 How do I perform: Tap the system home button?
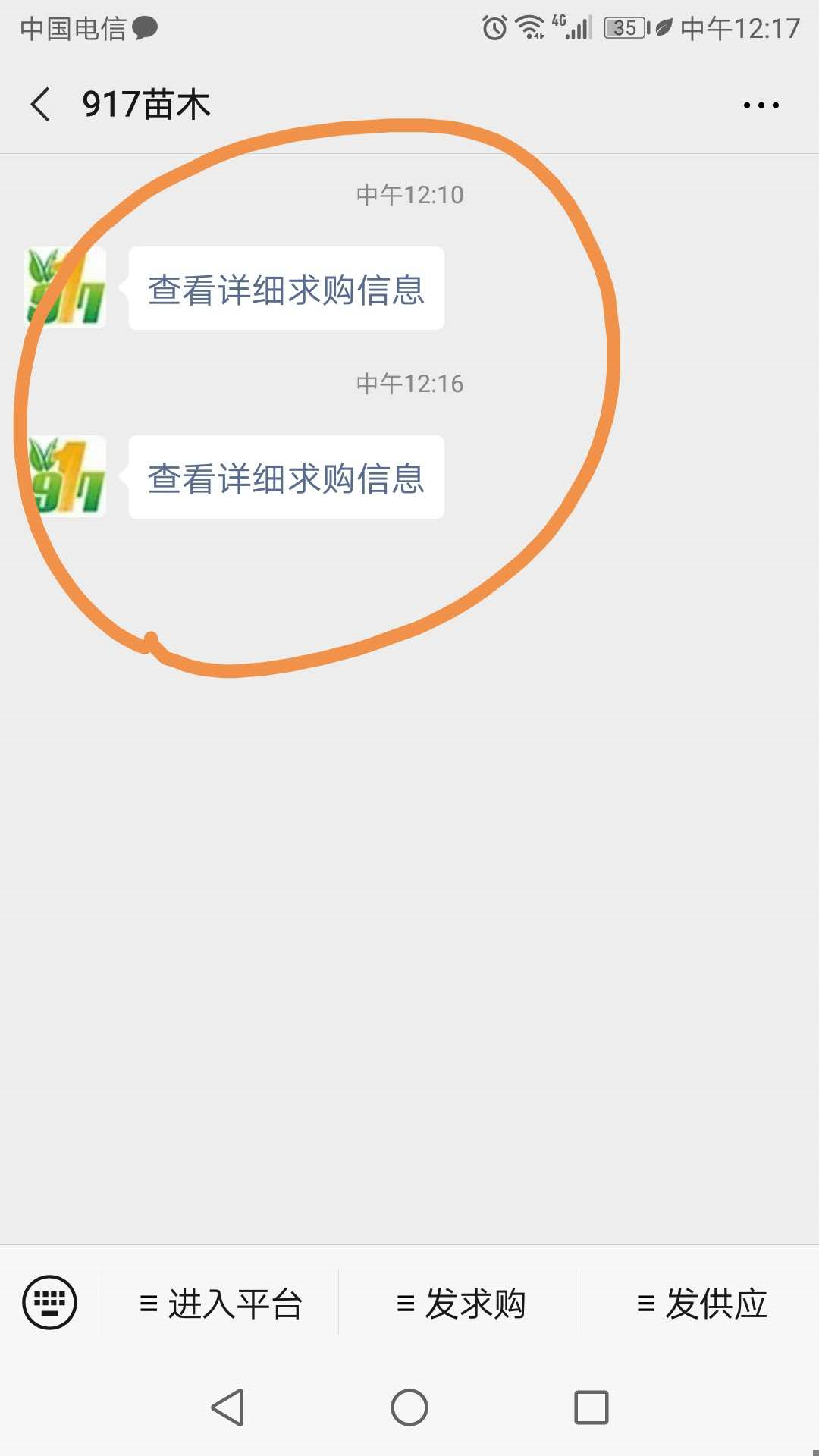coord(409,1407)
